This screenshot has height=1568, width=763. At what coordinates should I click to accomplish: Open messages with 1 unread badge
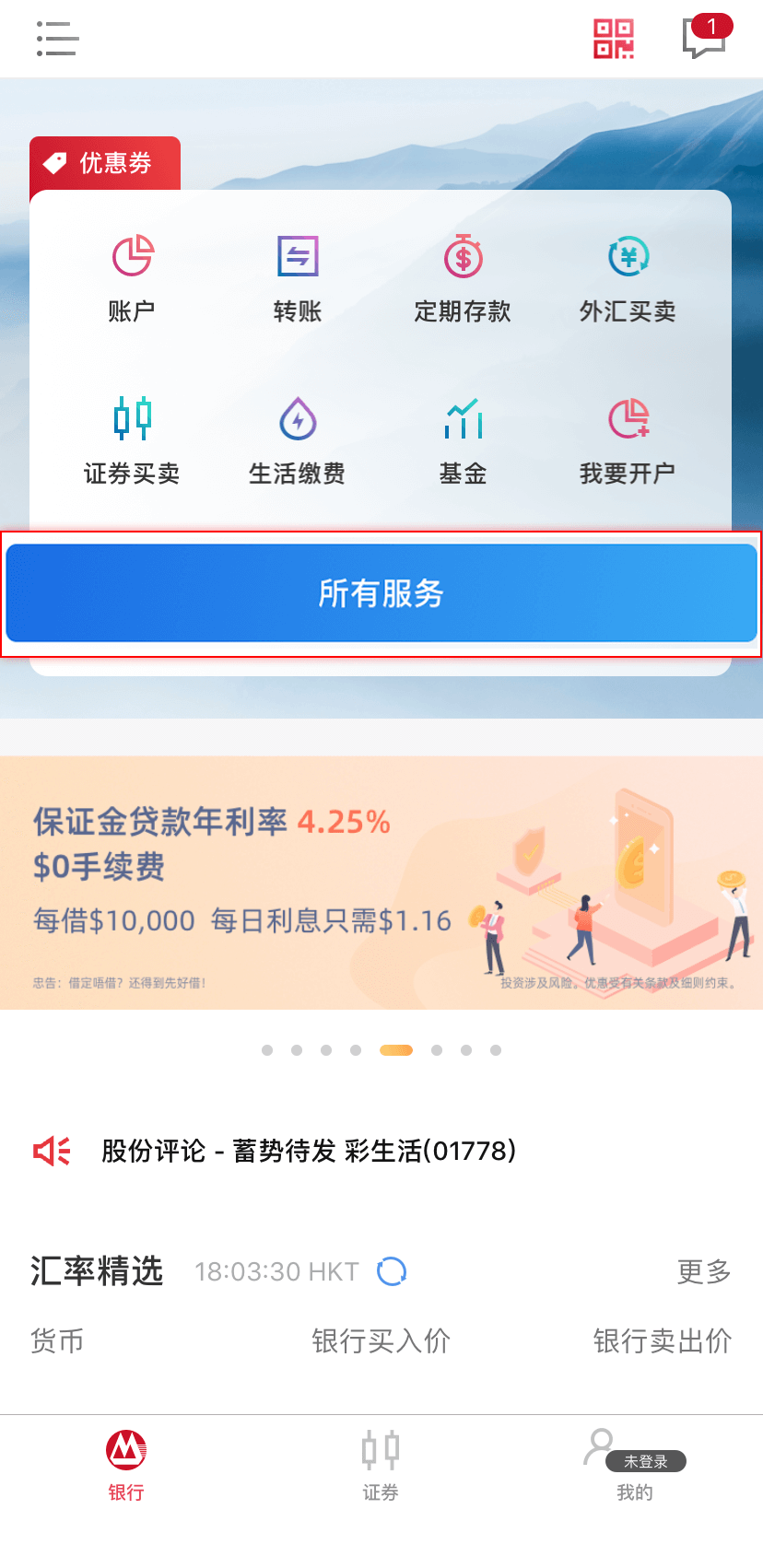(x=704, y=39)
